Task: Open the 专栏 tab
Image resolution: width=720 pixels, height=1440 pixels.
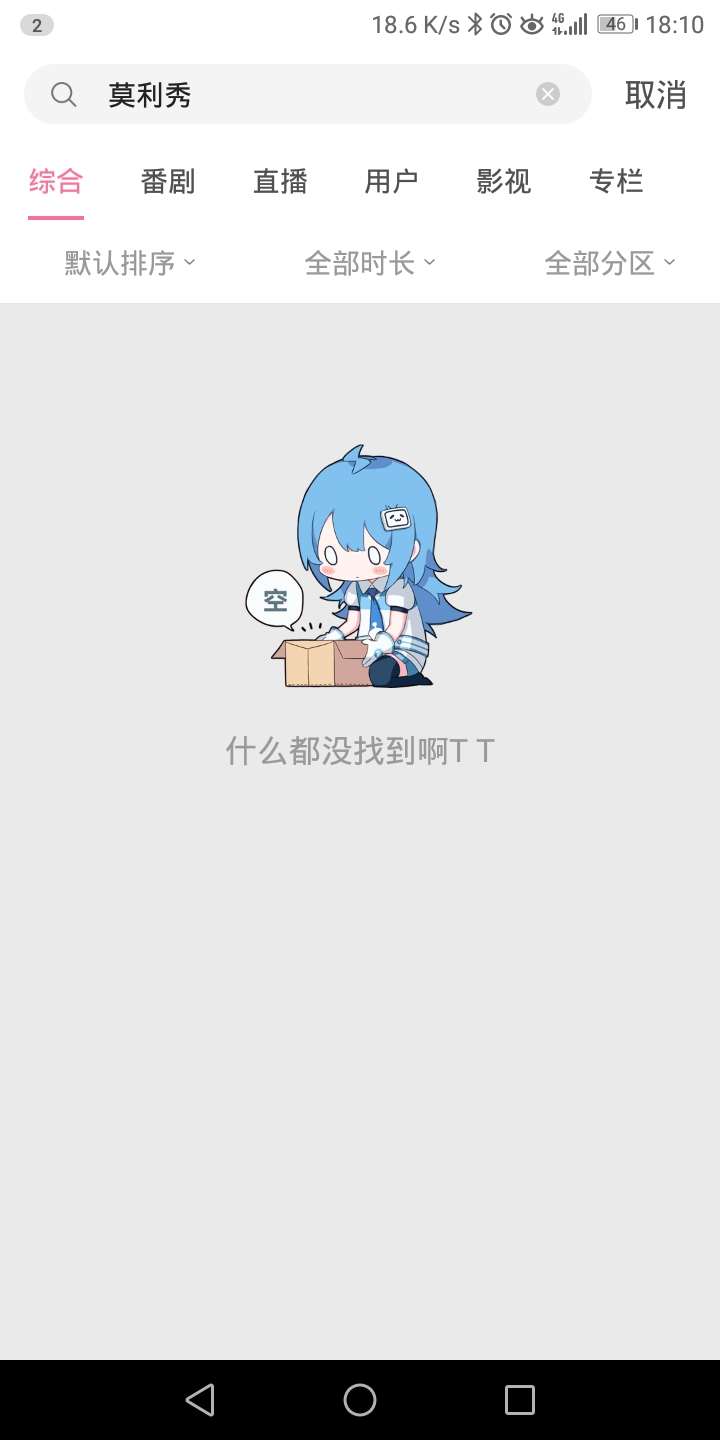Action: [x=616, y=182]
